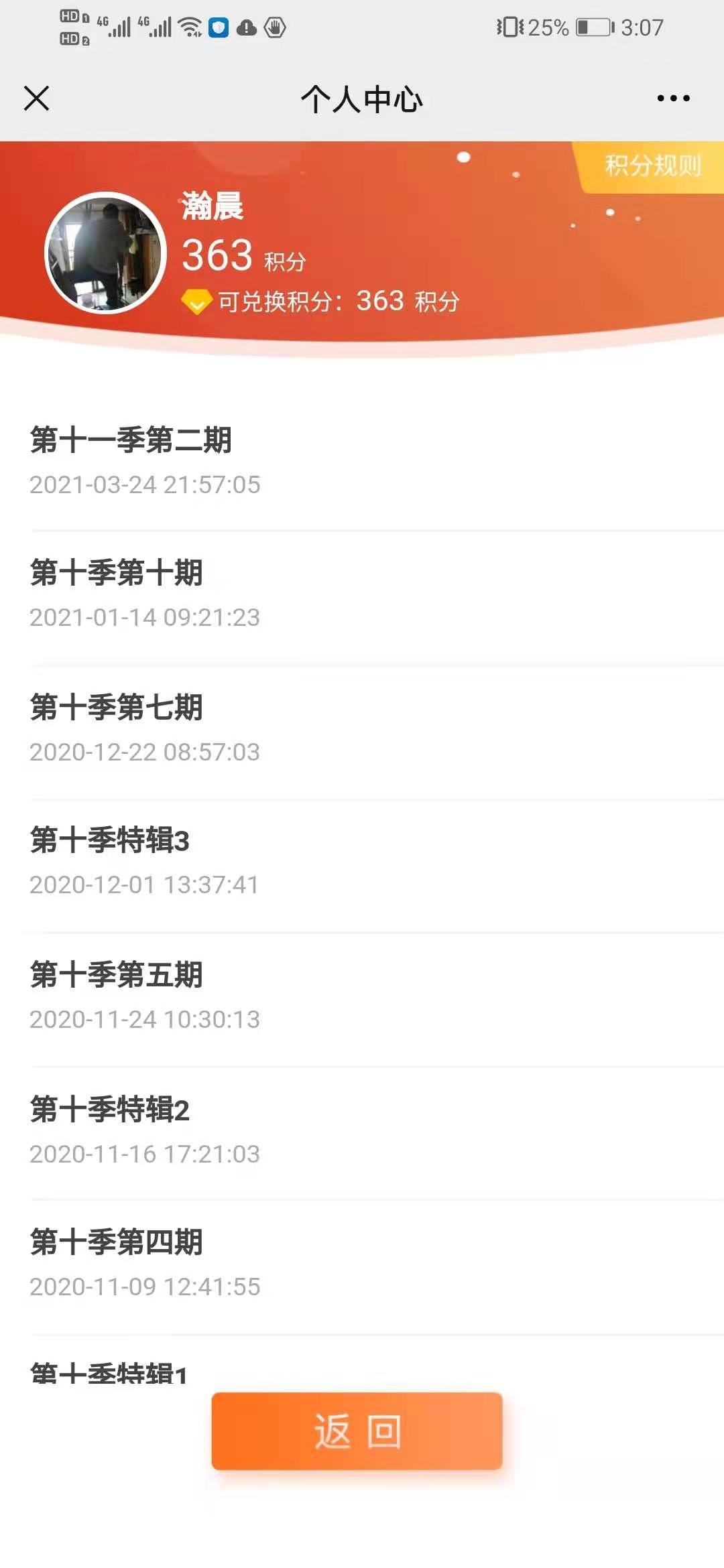Screen dimensions: 724x1568
Task: Open the three-dot overflow menu
Action: [673, 98]
